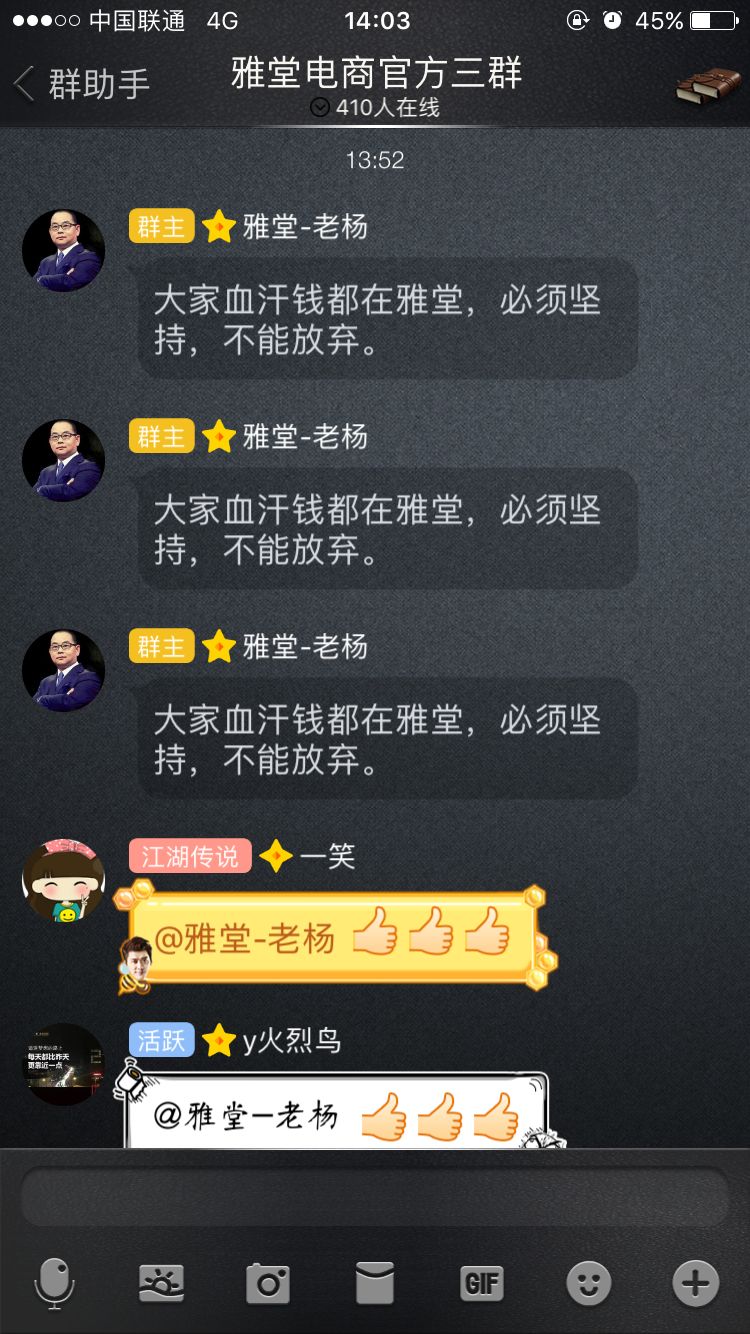View 一笑's profile avatar
The width and height of the screenshot is (750, 1334).
64,880
